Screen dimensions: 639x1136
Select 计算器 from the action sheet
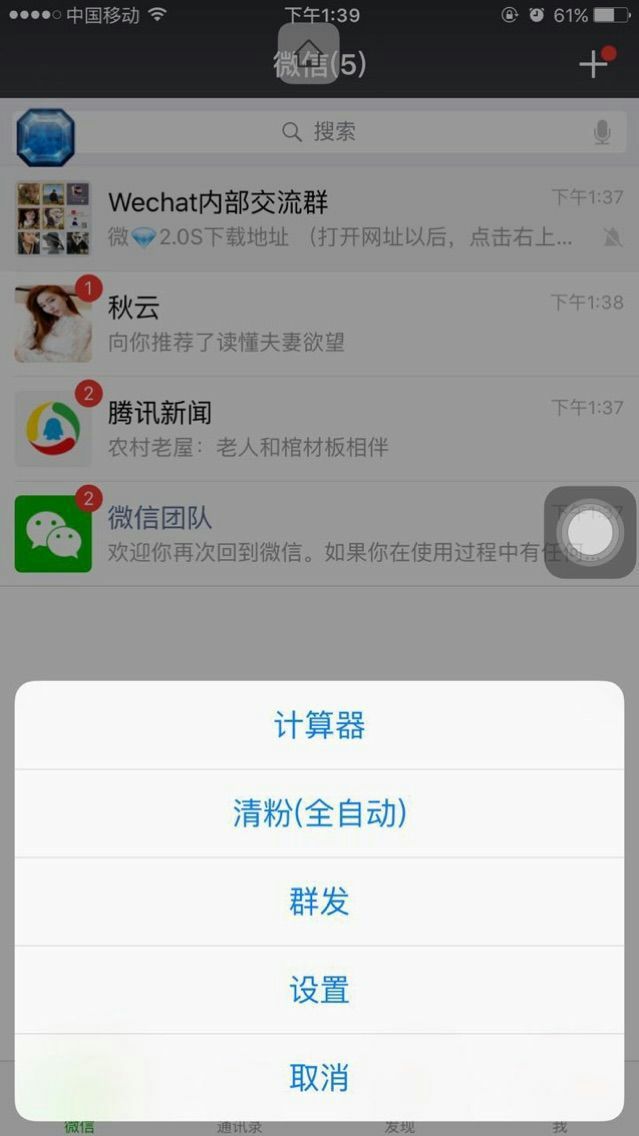[319, 725]
